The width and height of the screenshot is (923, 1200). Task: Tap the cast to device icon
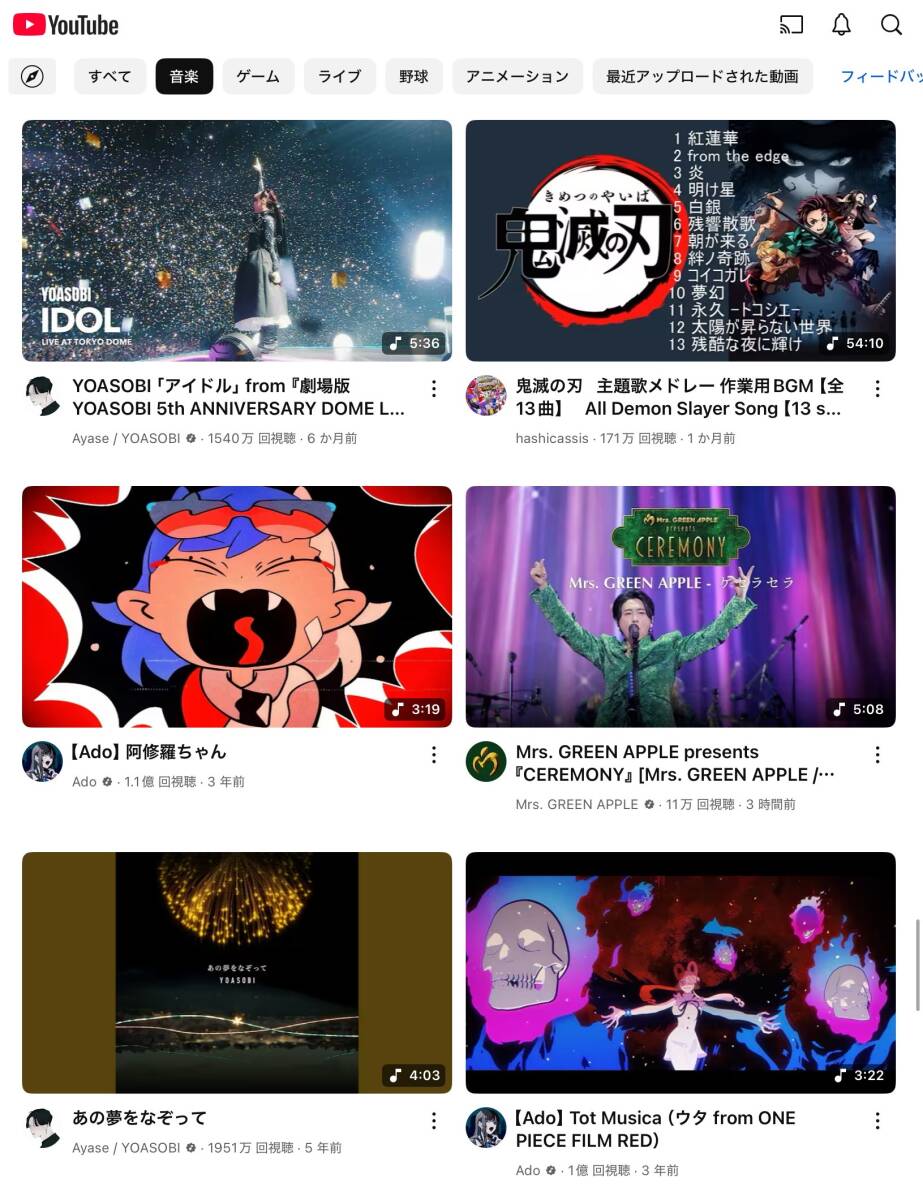791,25
